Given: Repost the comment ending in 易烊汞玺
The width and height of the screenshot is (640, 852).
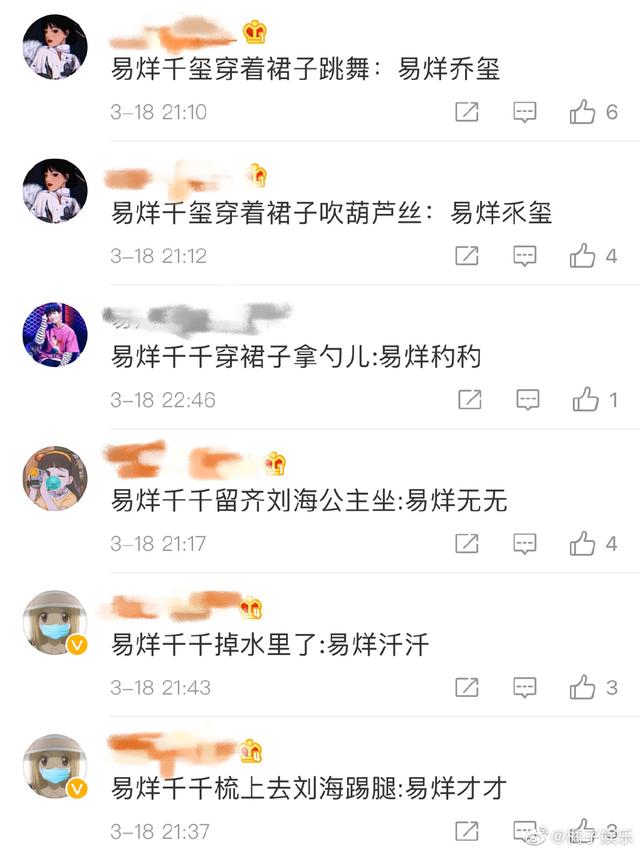Looking at the screenshot, I should pos(467,256).
